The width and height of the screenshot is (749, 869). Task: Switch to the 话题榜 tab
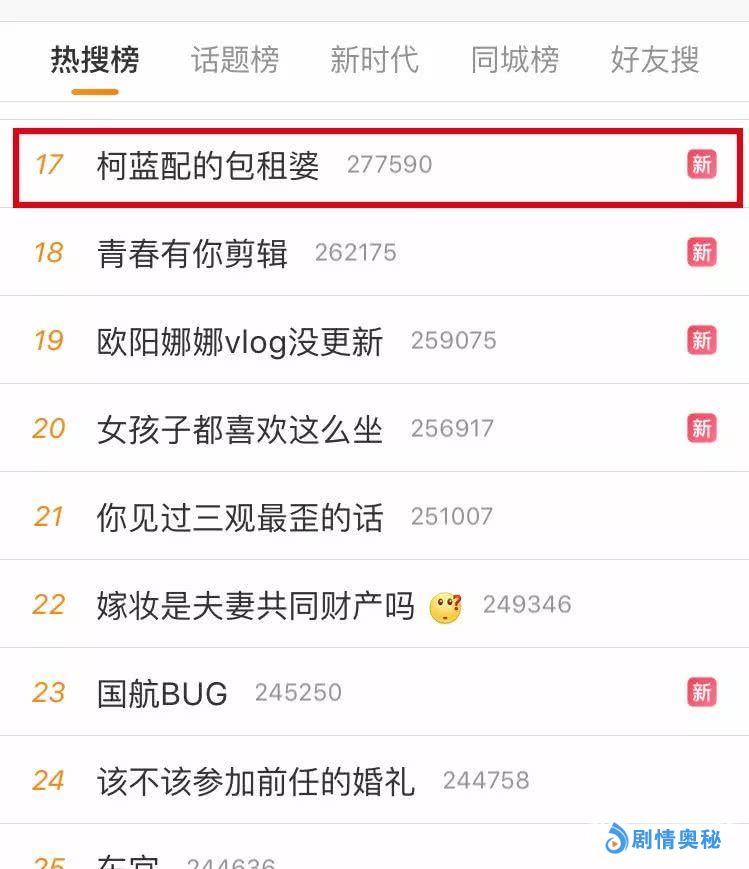(x=235, y=60)
